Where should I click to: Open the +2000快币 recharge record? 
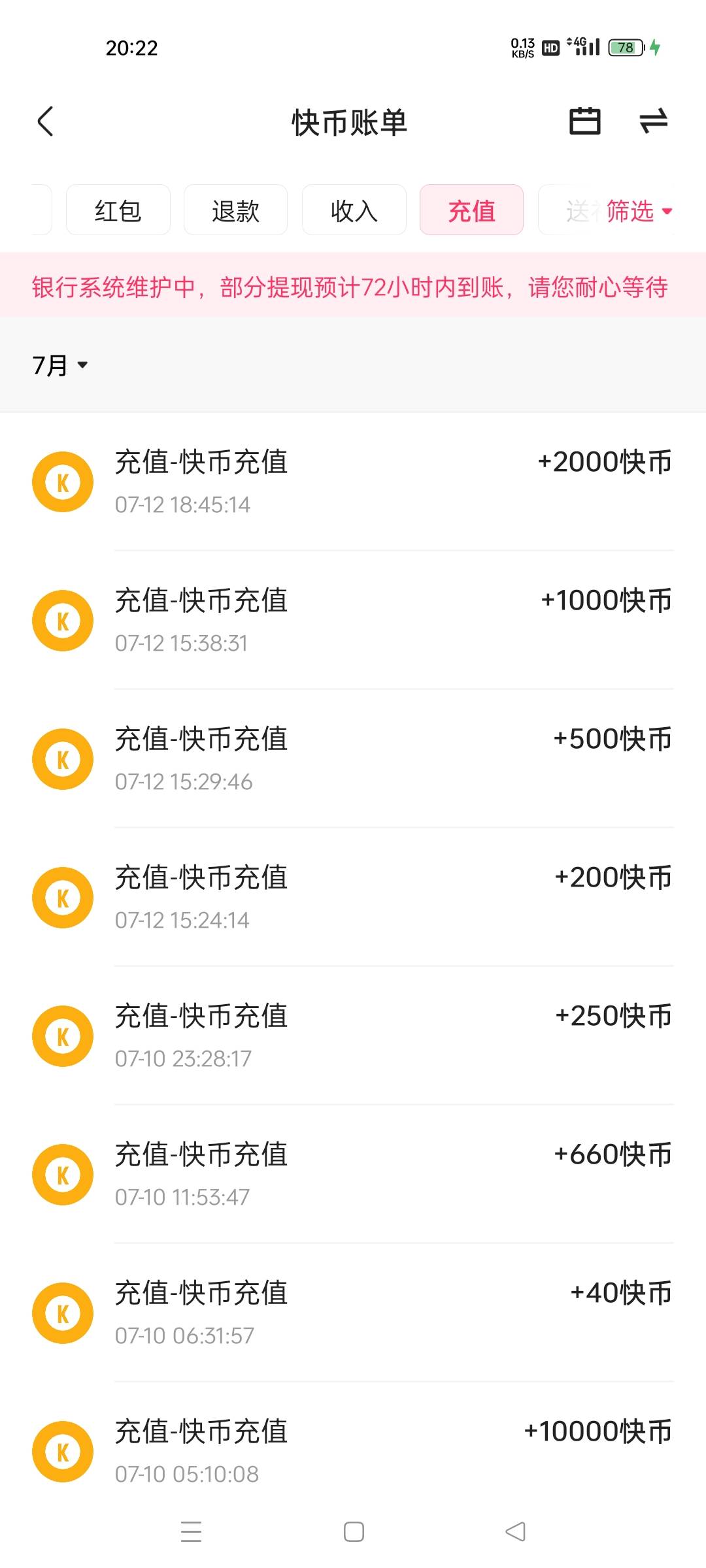[353, 482]
